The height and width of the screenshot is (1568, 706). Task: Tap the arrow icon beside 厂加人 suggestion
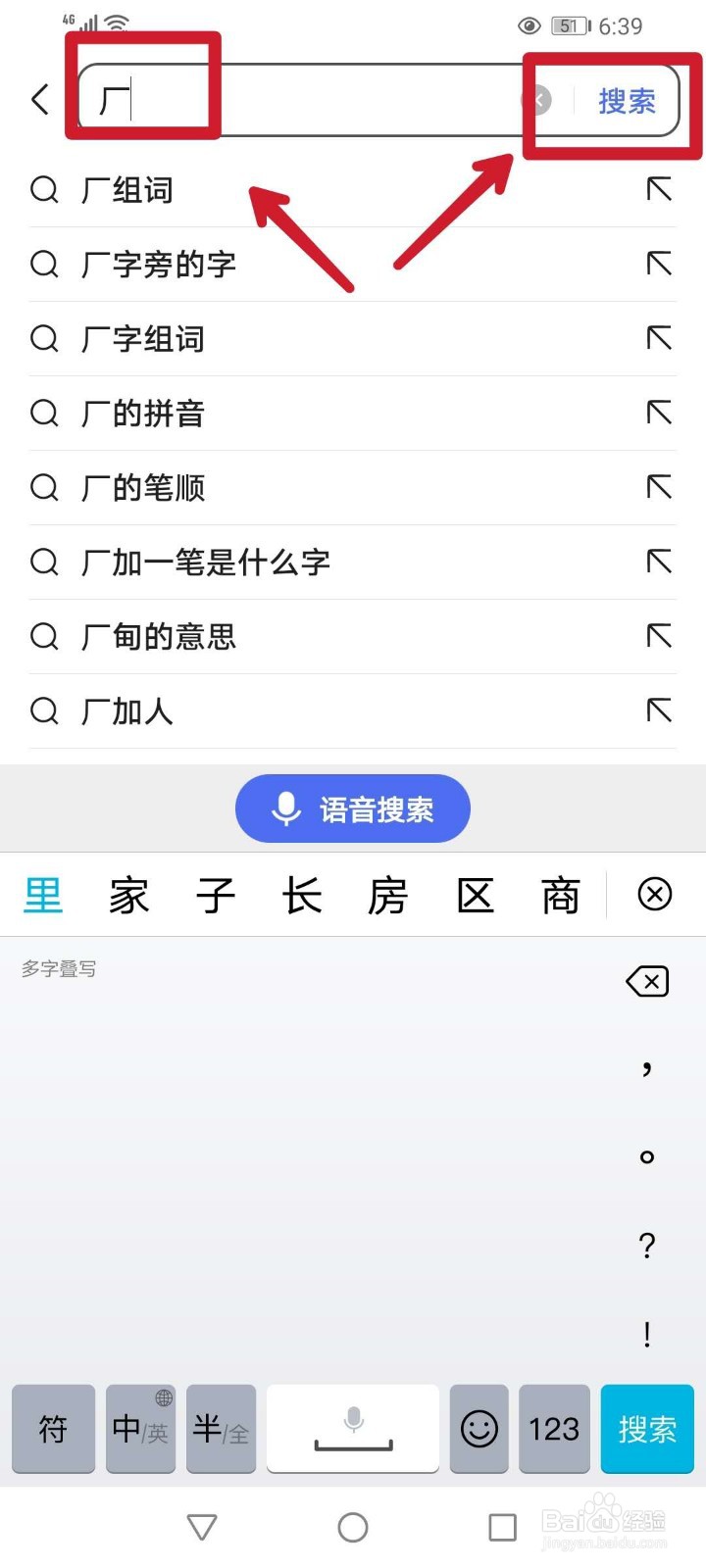click(x=659, y=710)
